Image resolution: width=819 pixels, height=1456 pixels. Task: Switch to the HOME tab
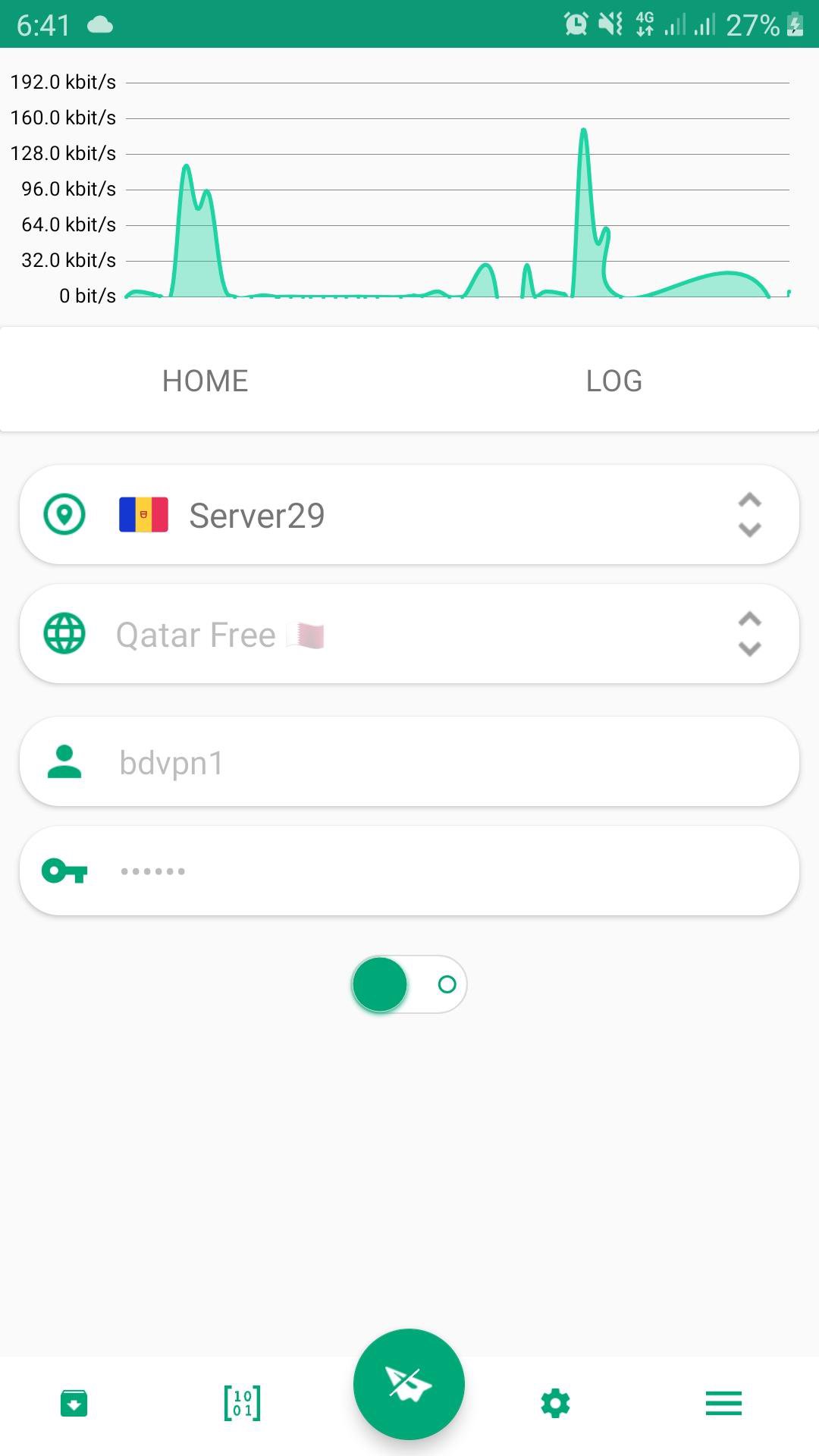[205, 380]
